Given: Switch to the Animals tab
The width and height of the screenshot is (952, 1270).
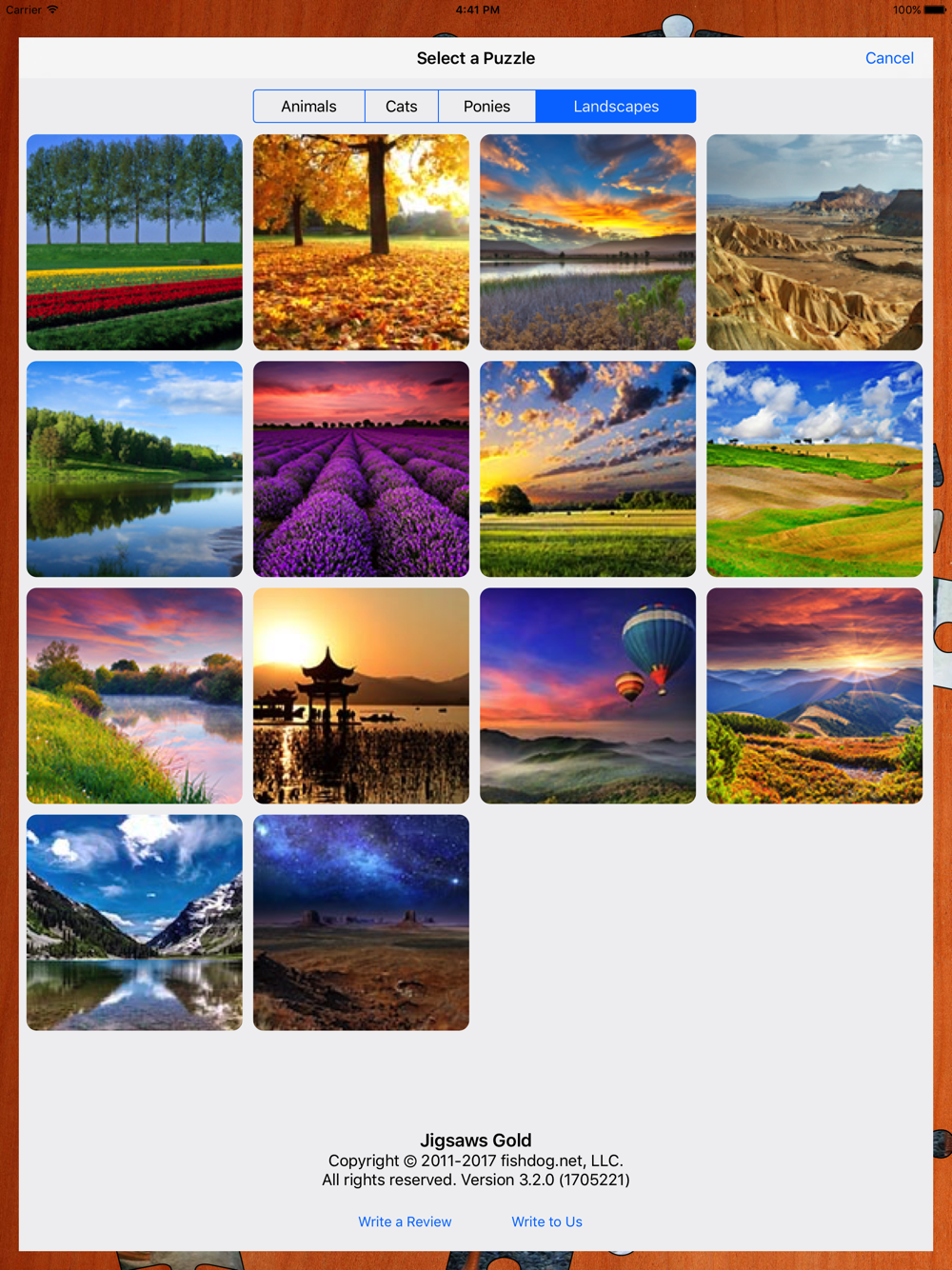Looking at the screenshot, I should [308, 107].
